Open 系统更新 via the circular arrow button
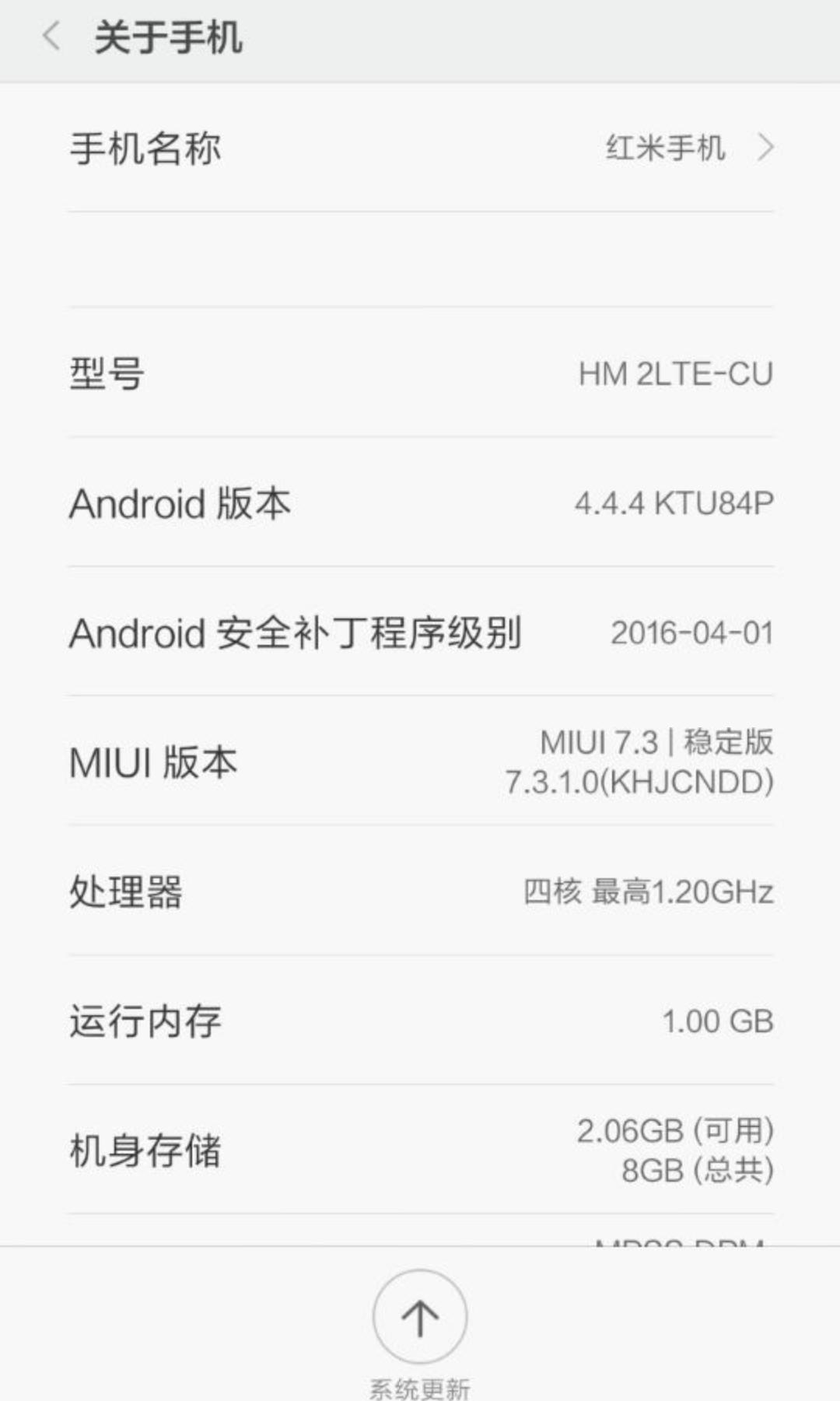This screenshot has height=1401, width=840. pyautogui.click(x=419, y=1316)
